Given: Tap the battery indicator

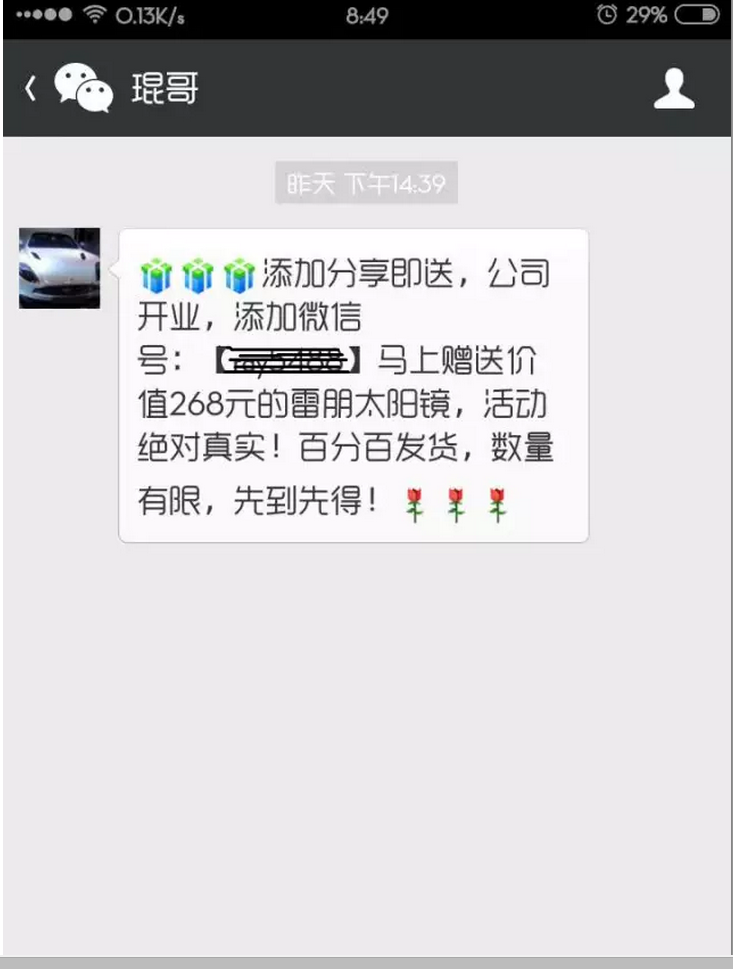Looking at the screenshot, I should 696,14.
